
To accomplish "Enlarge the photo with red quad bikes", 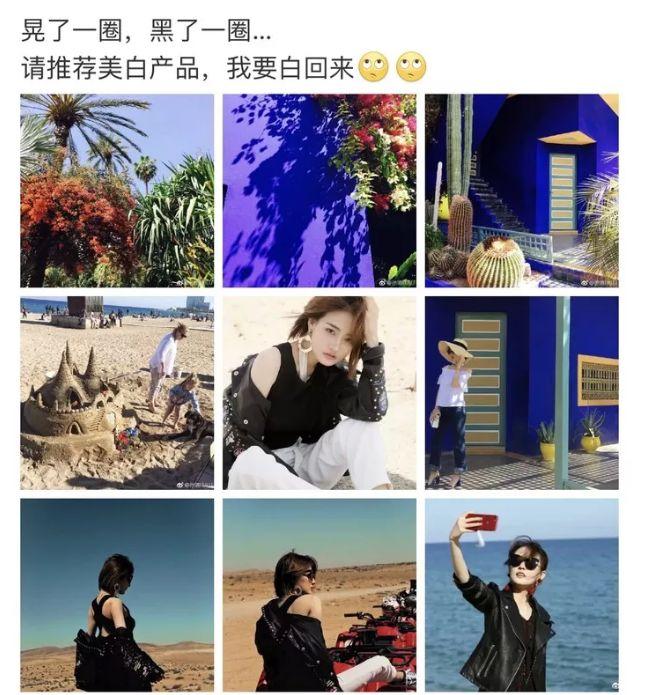I will pos(319,595).
